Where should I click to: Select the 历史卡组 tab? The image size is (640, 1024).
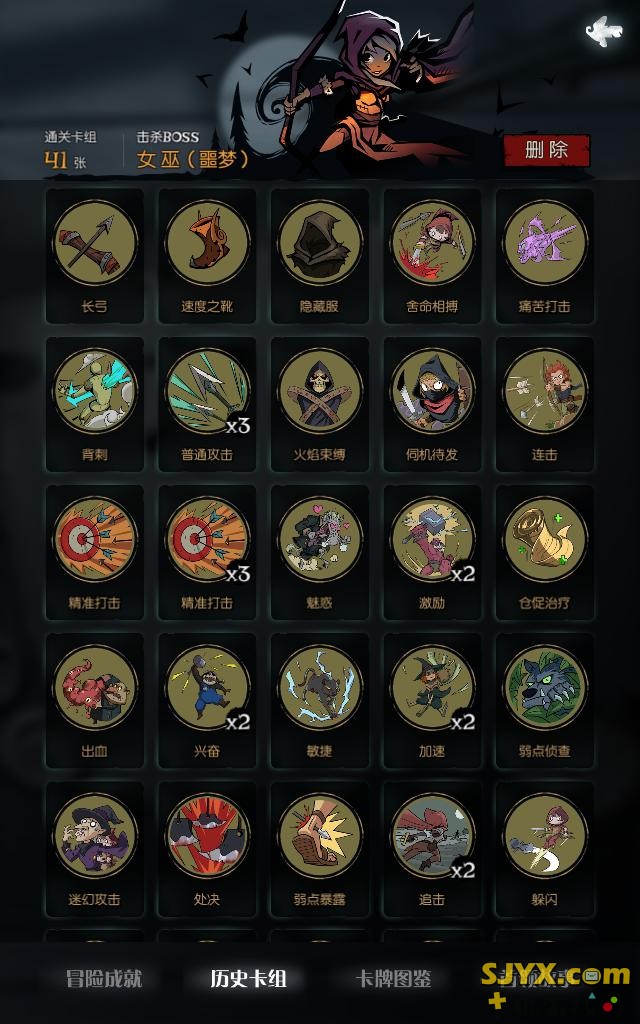(x=249, y=978)
